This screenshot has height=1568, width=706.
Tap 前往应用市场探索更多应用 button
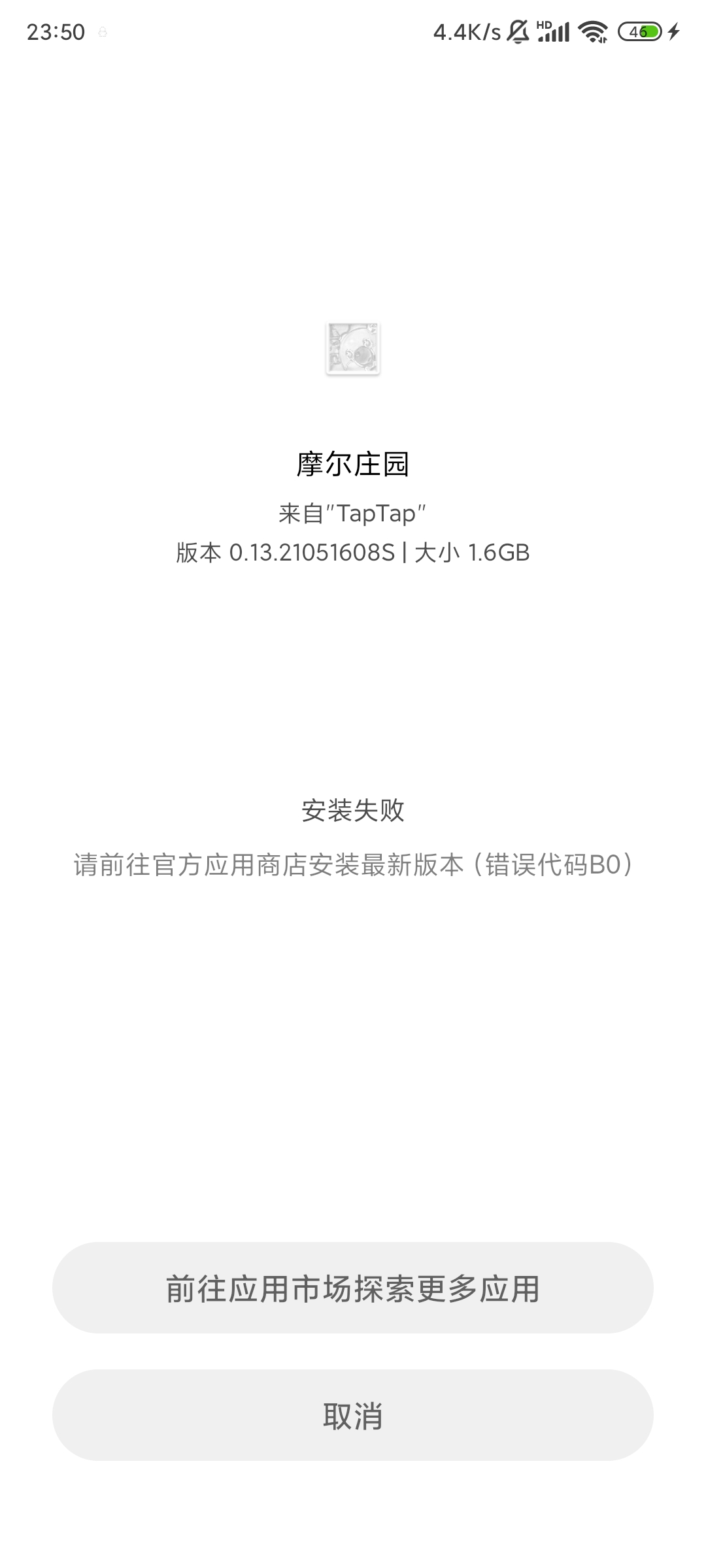(x=353, y=1288)
